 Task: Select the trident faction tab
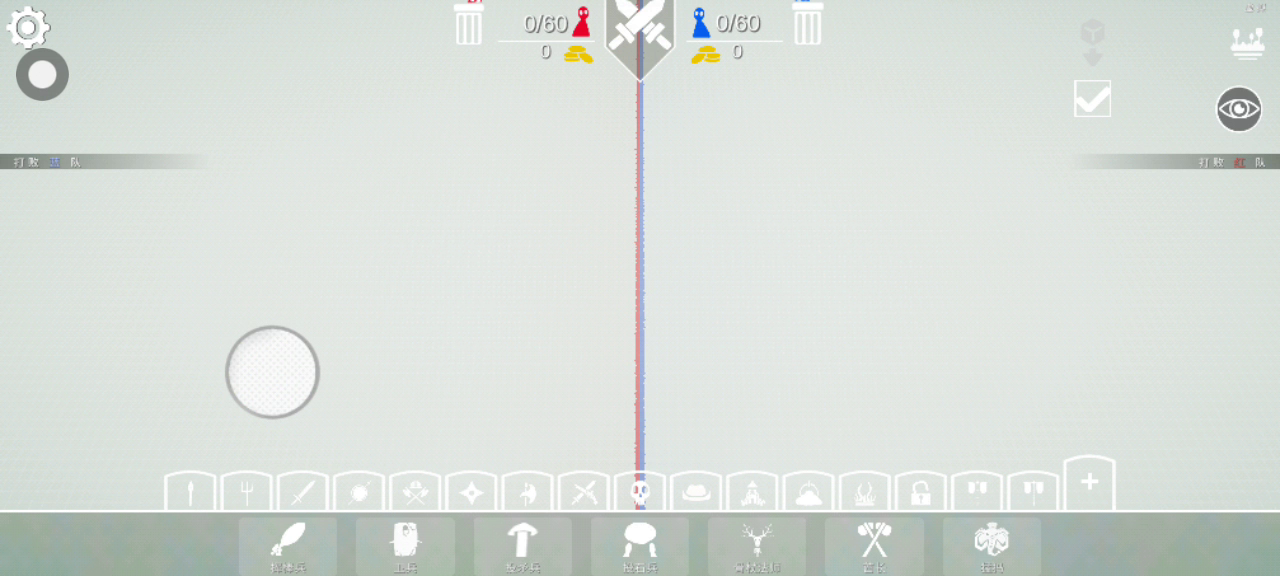click(x=246, y=491)
